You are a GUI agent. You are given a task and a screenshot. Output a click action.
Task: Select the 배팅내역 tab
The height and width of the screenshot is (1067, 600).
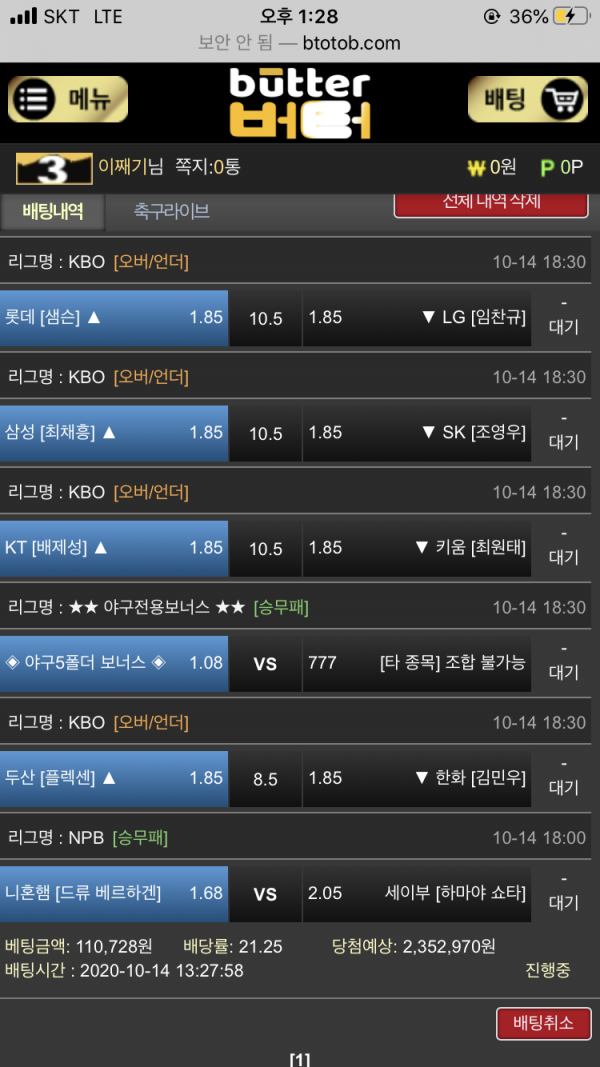[52, 211]
